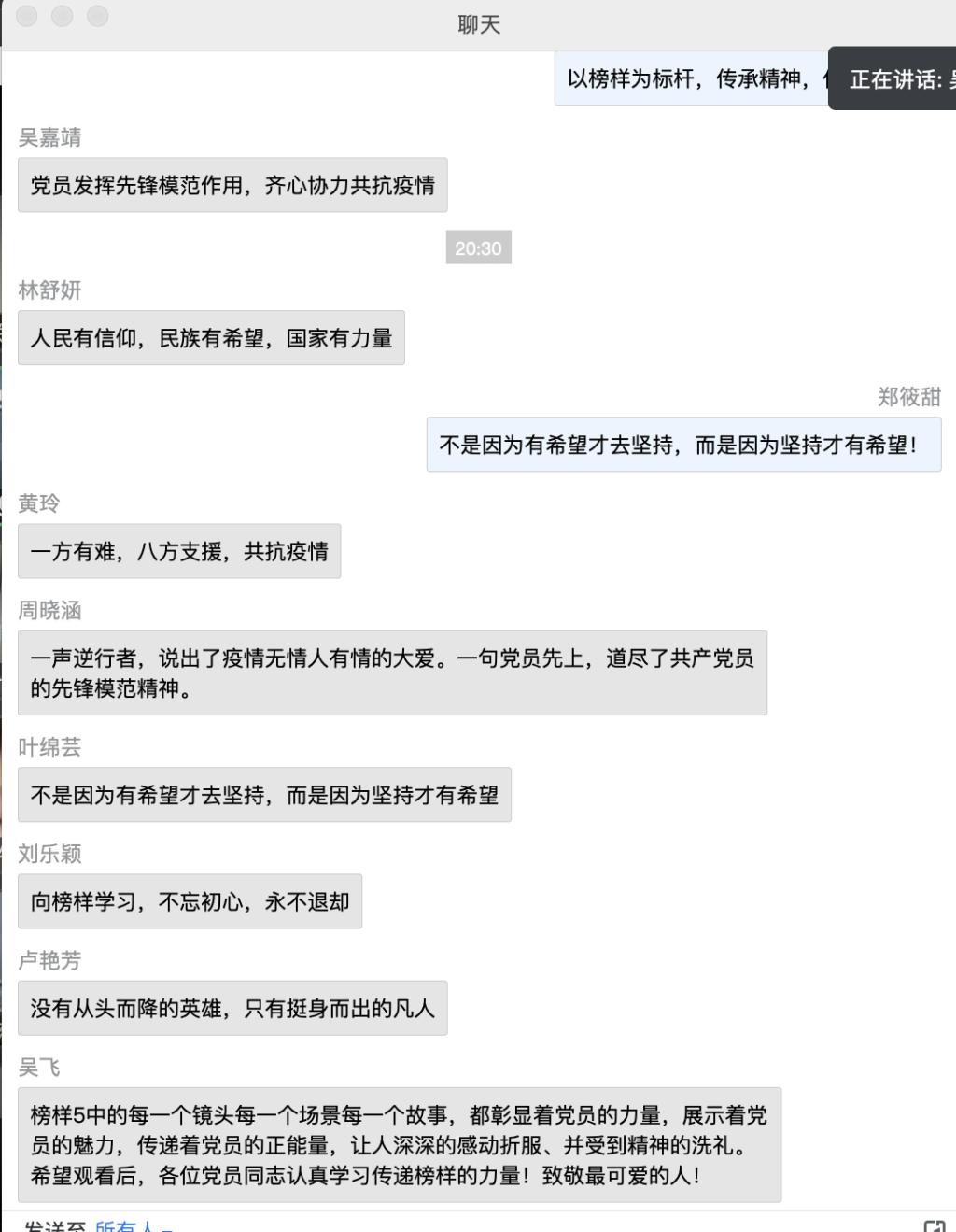Maximize the chat window
This screenshot has height=1232, width=956.
(x=98, y=17)
